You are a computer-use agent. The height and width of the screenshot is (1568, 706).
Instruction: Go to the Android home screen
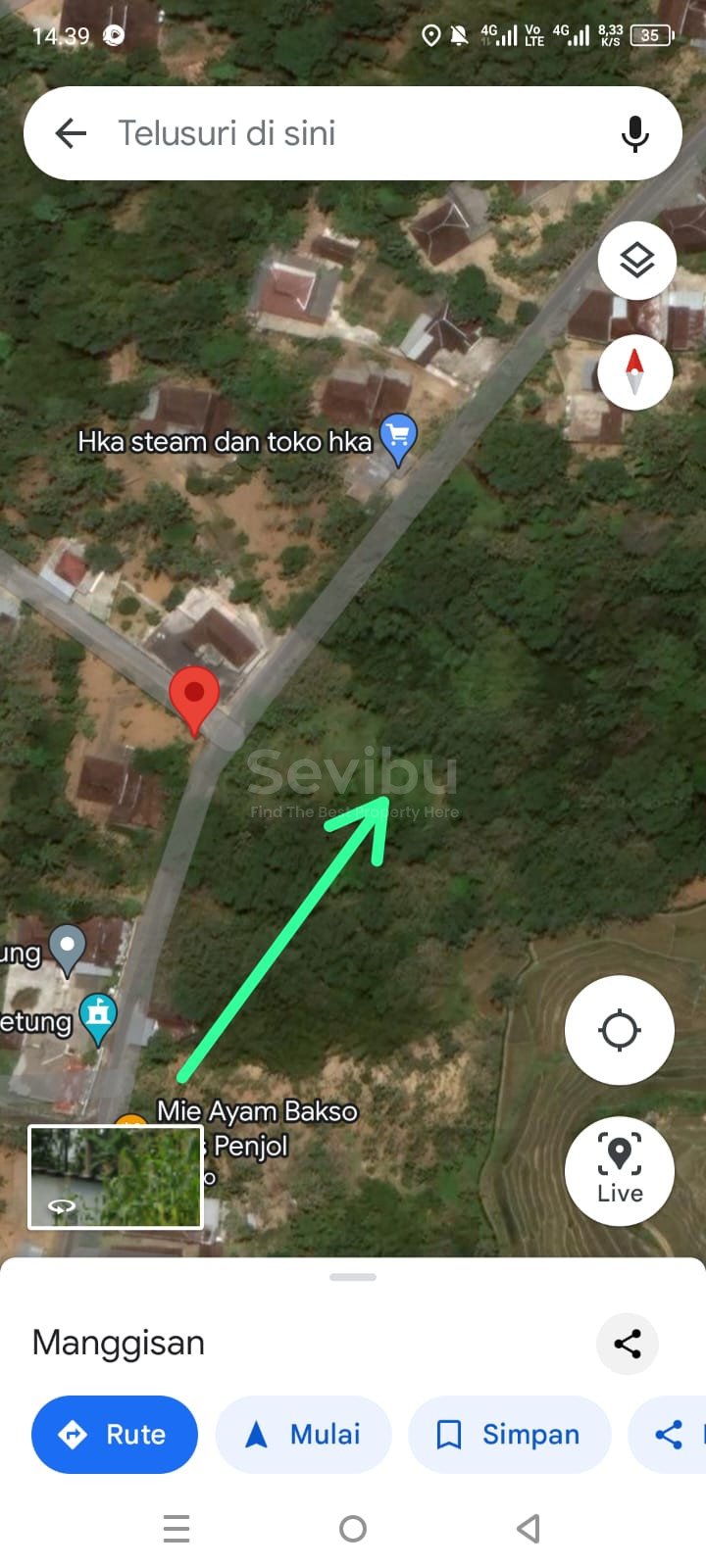coord(353,1529)
